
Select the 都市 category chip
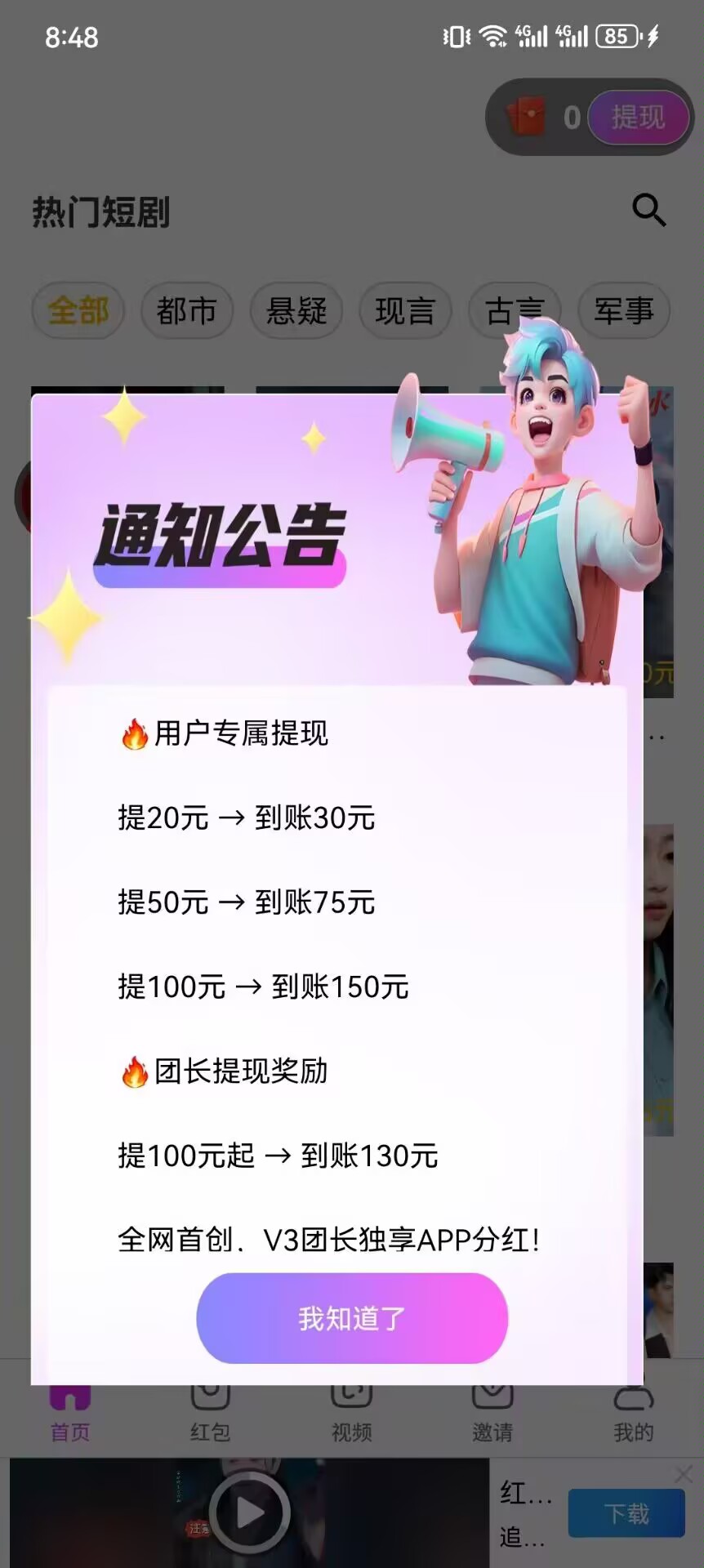(x=187, y=311)
